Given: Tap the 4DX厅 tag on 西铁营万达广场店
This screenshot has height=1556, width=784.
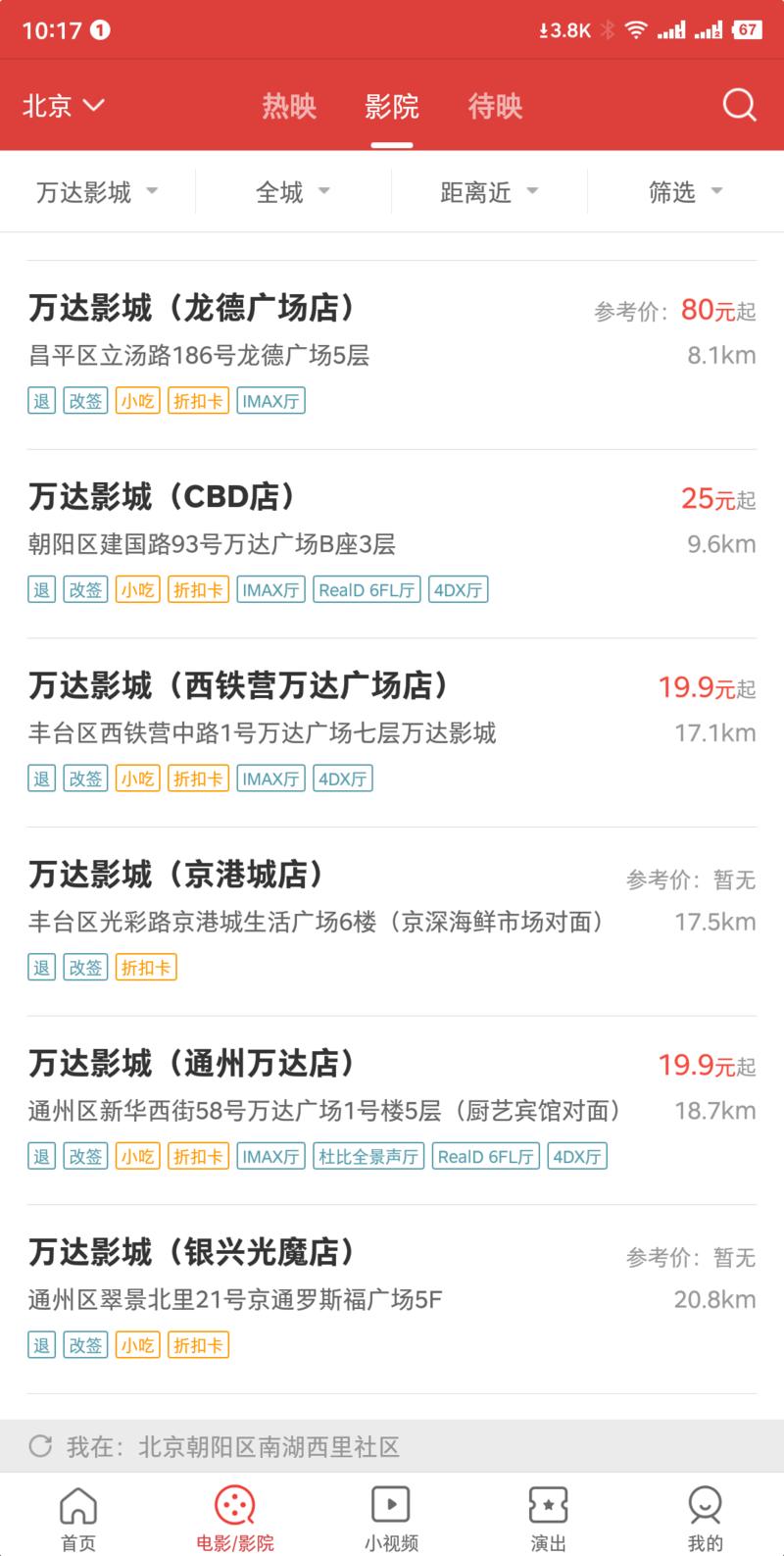Looking at the screenshot, I should [342, 778].
